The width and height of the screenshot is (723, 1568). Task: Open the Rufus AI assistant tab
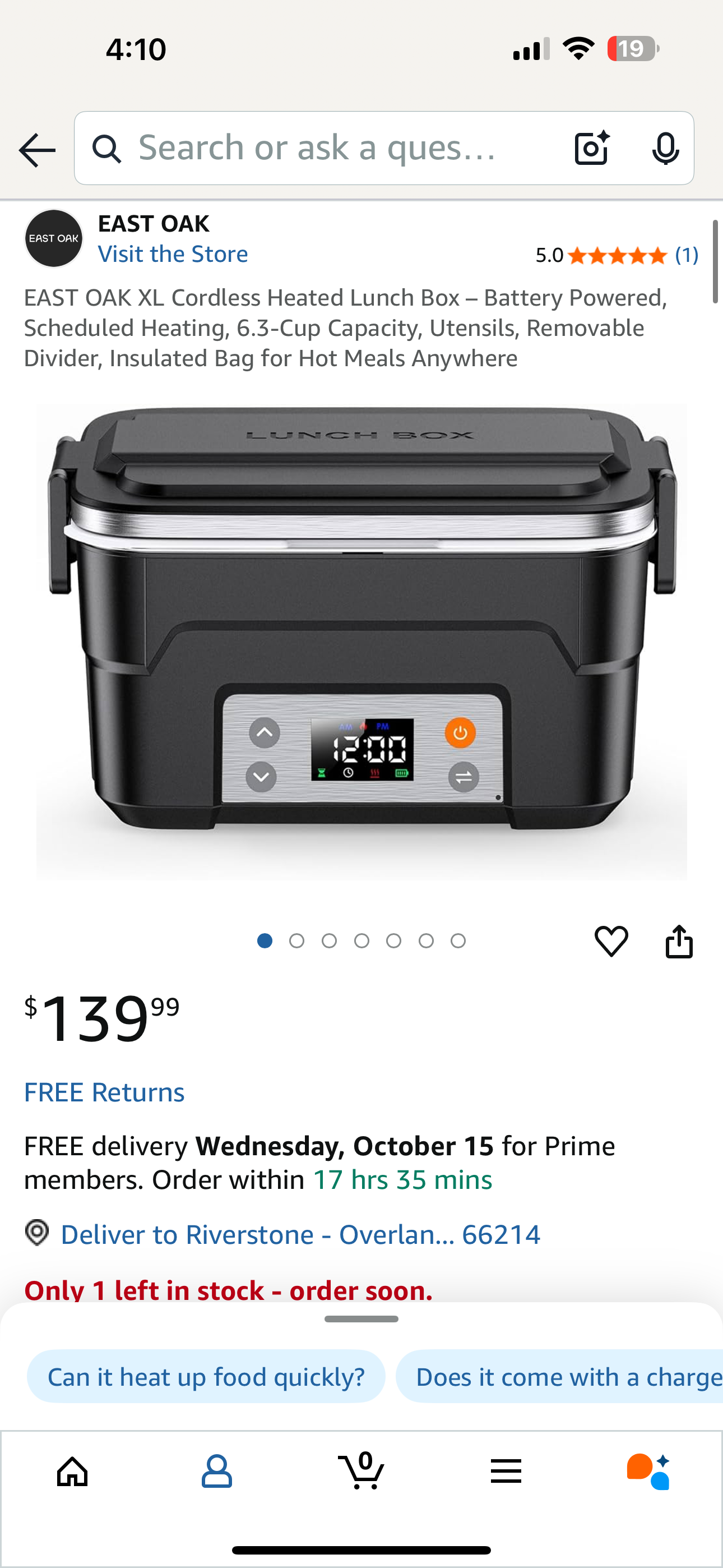[649, 1472]
